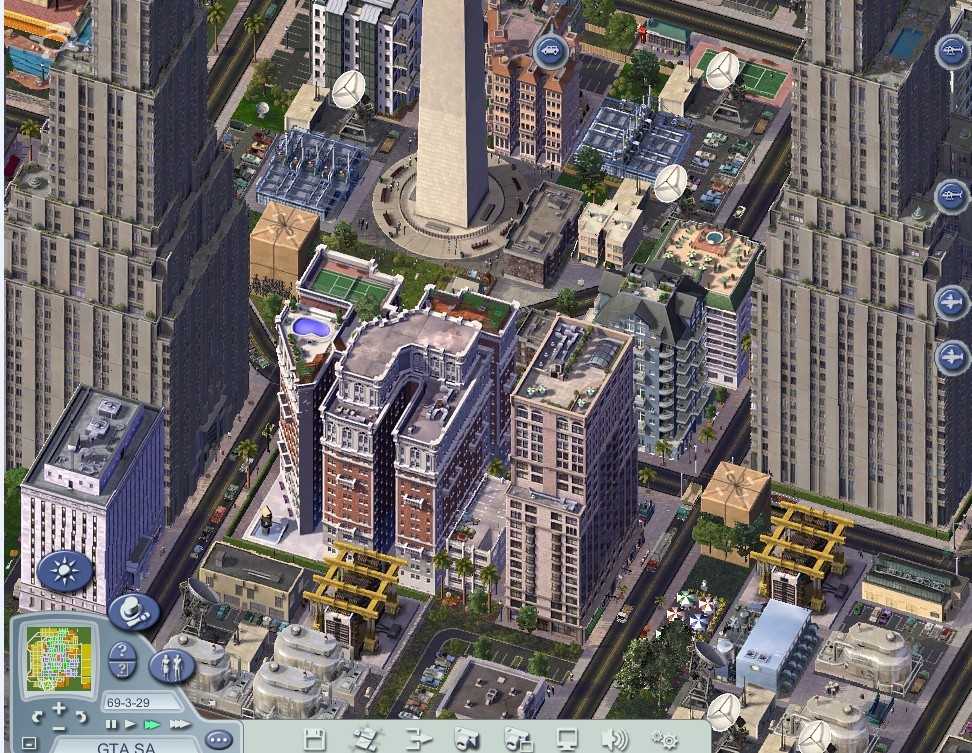Set simulation to triple-arrow fastest speed
This screenshot has width=972, height=753.
coord(180,724)
